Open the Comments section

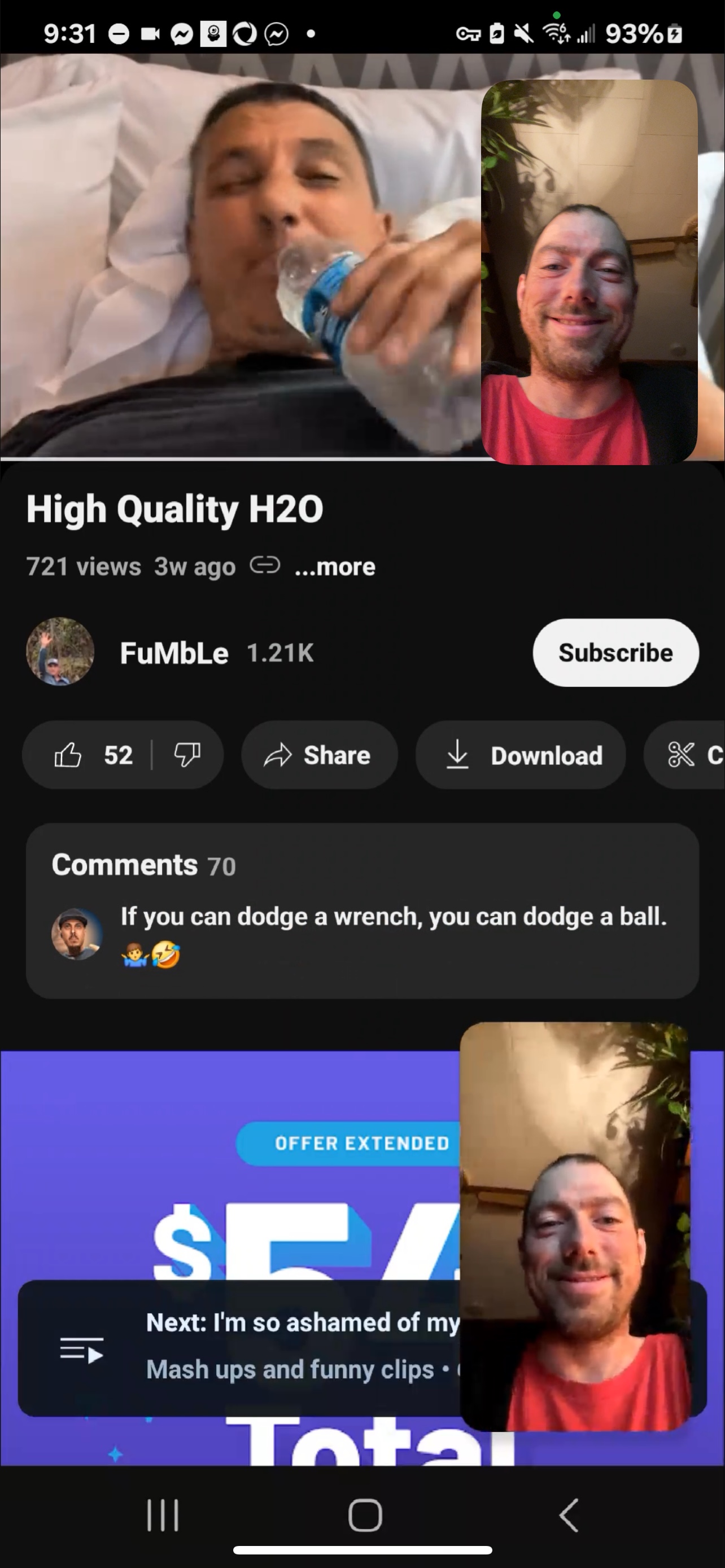(361, 910)
